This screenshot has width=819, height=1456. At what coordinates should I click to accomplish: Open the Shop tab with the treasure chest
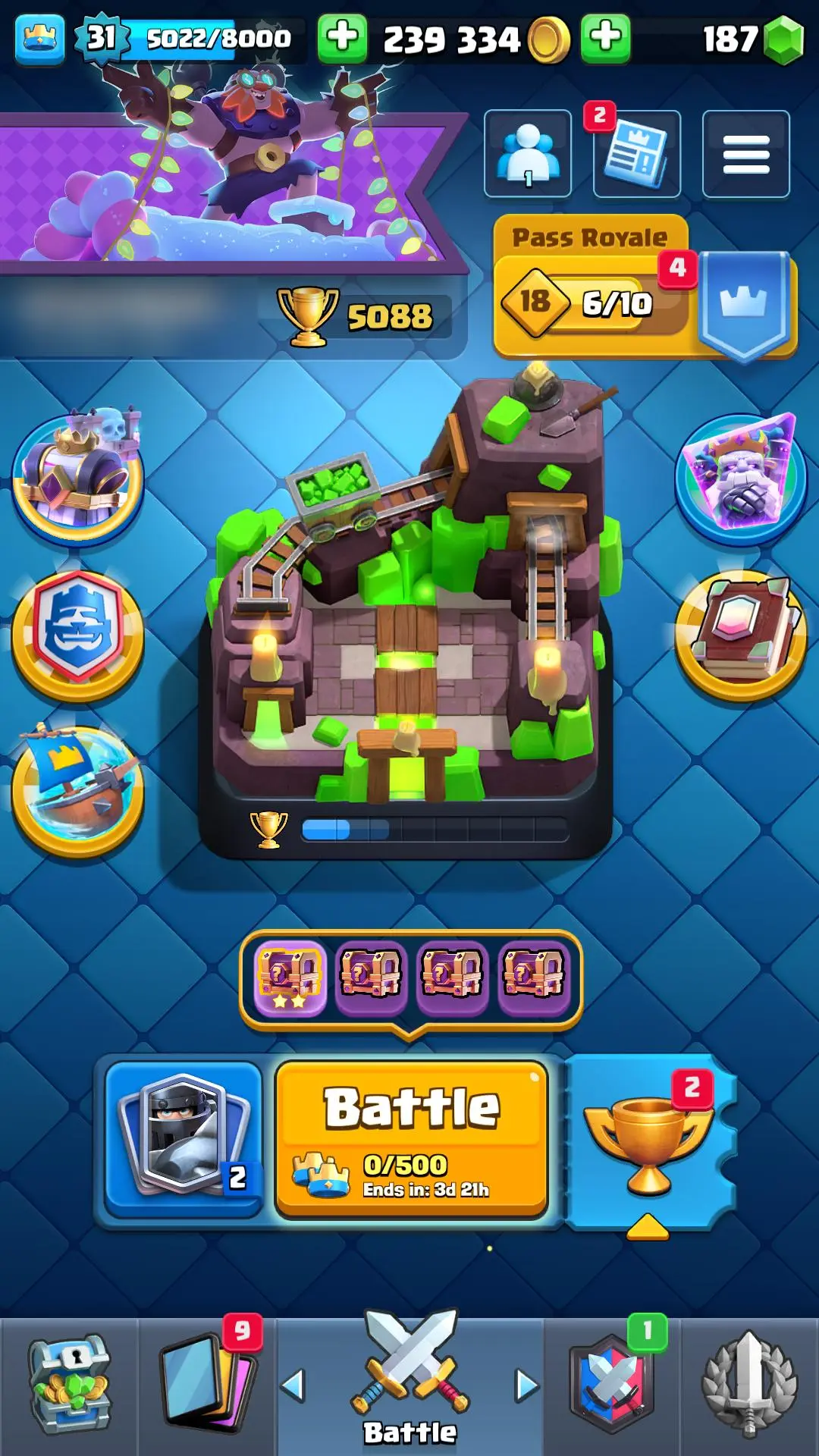69,1386
